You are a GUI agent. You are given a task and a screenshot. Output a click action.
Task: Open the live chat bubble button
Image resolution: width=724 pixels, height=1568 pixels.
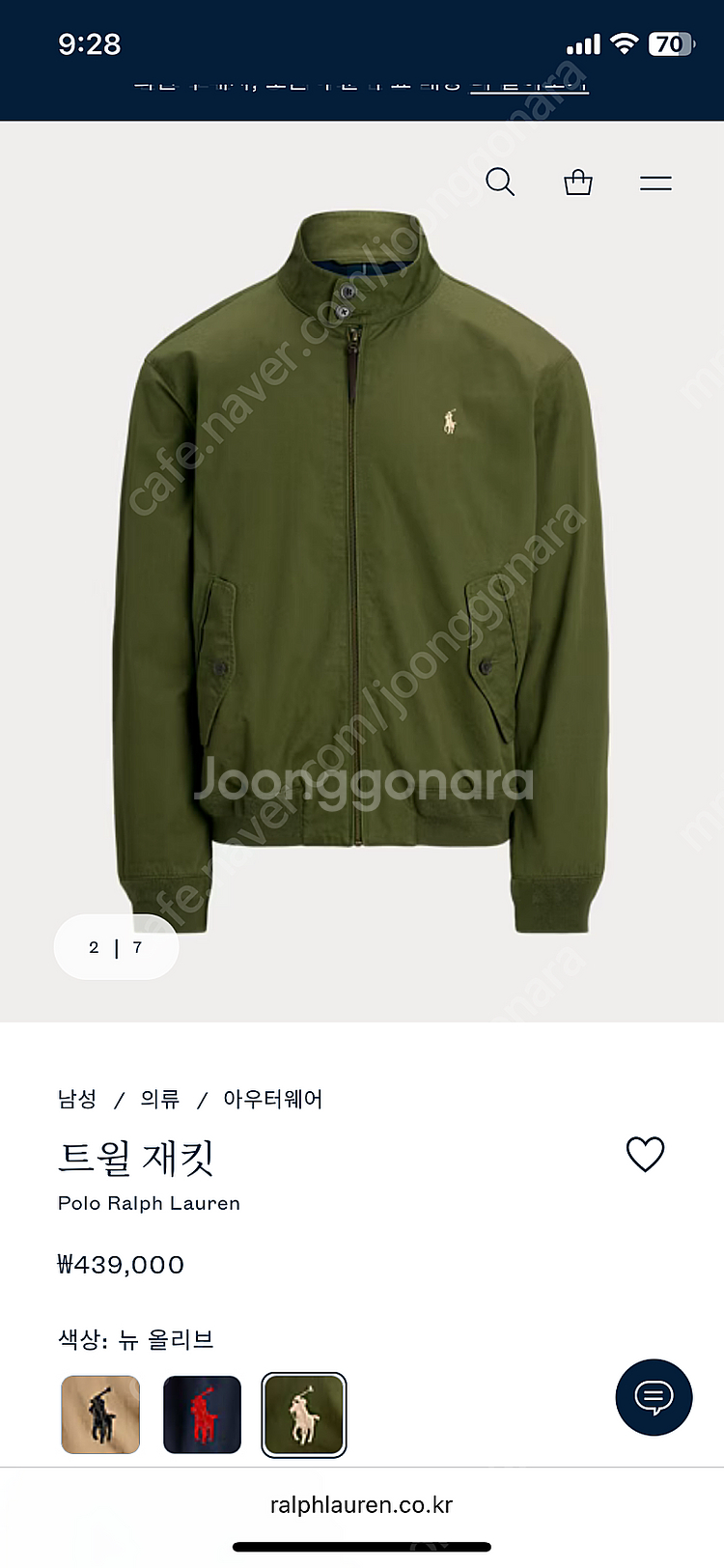click(654, 1397)
